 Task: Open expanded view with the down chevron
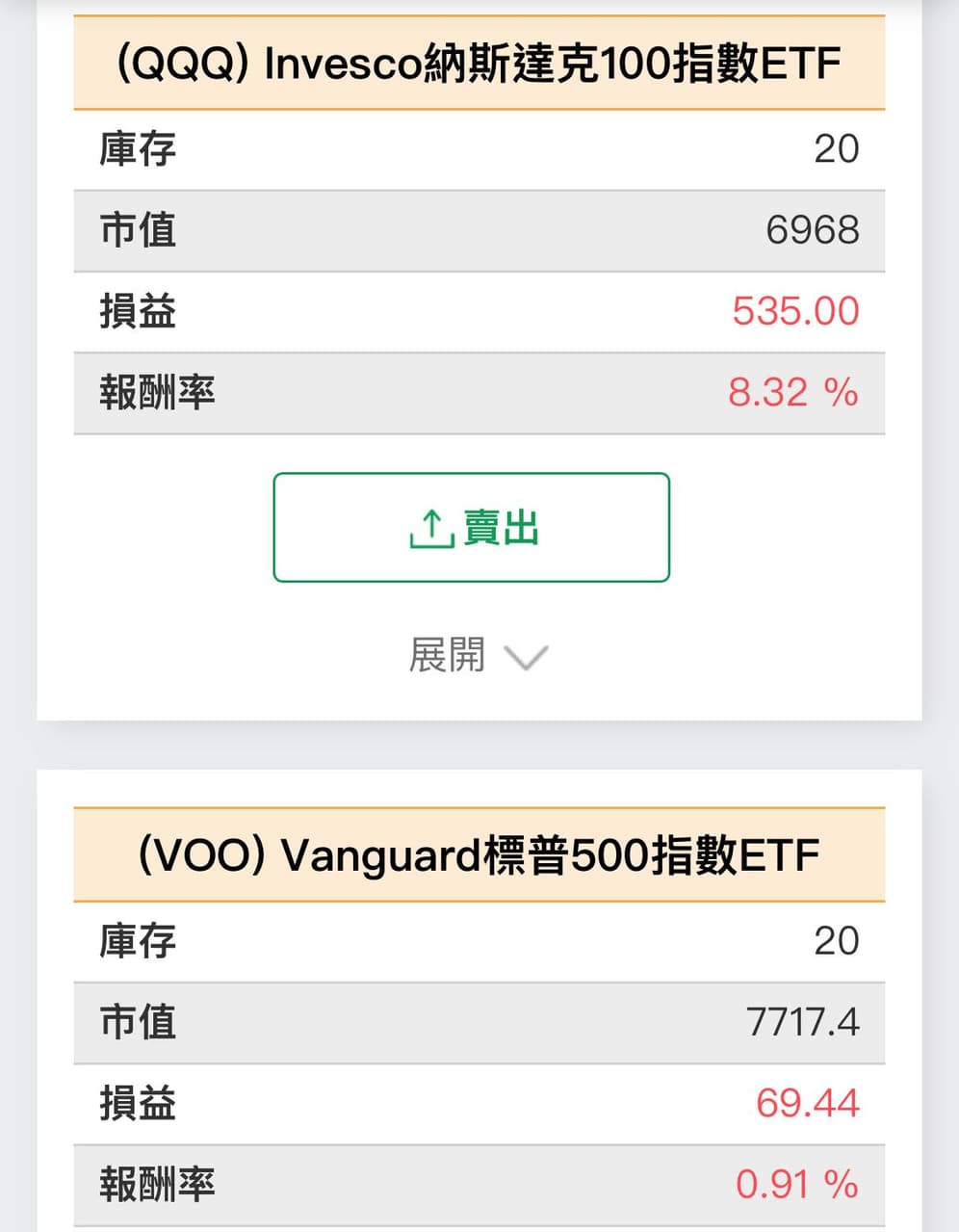(x=526, y=656)
